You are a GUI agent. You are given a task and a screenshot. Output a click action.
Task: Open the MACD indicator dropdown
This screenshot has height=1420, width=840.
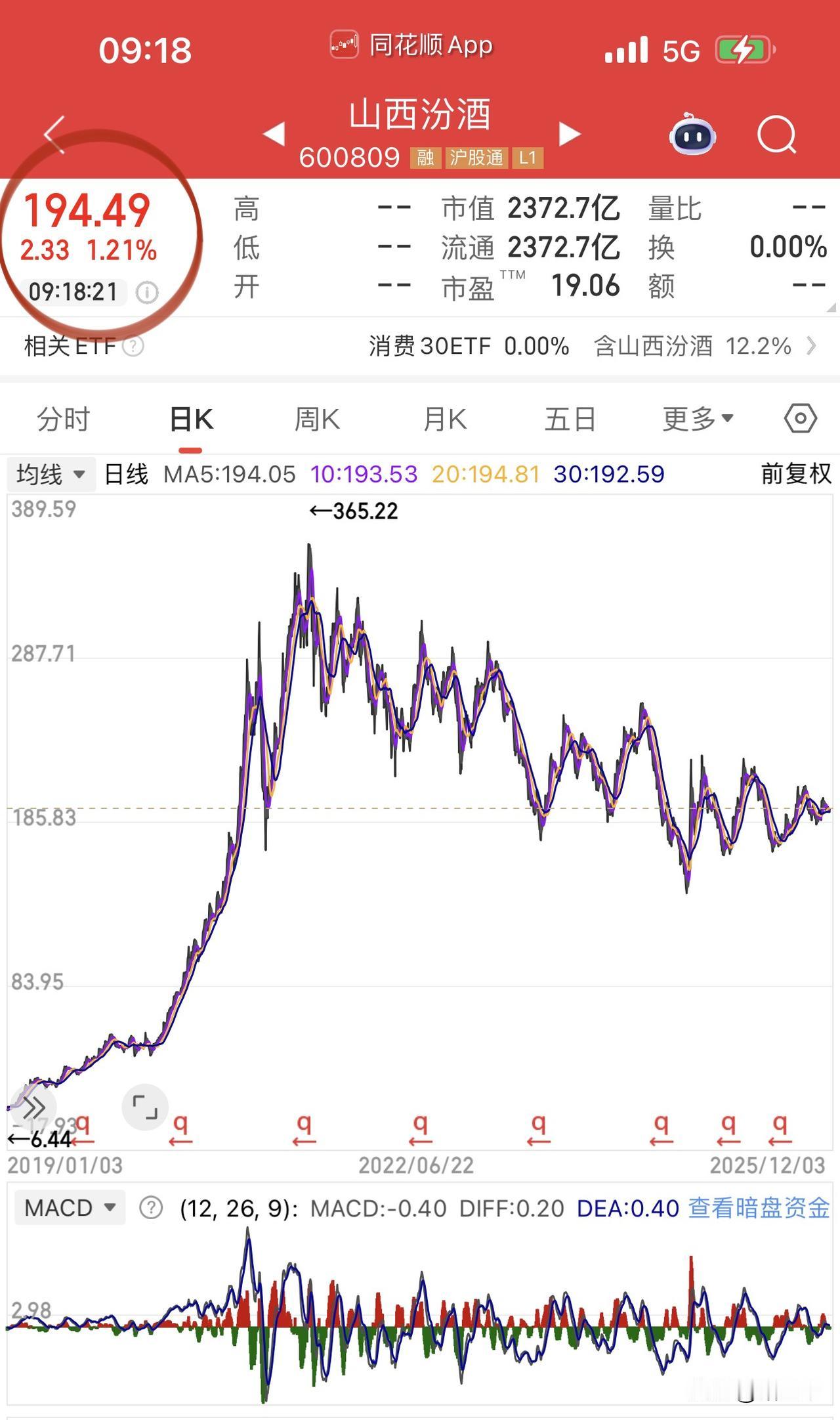(68, 1207)
